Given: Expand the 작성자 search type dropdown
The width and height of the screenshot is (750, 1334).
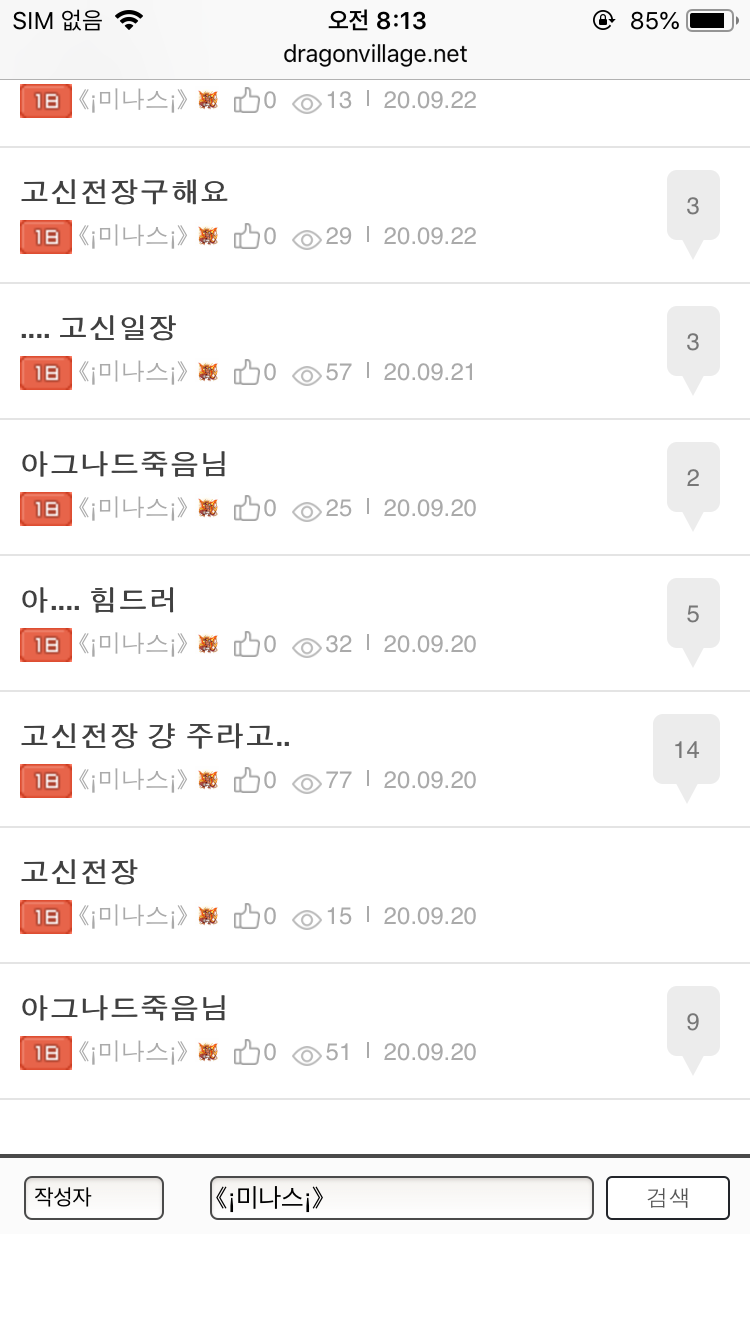Looking at the screenshot, I should pos(94,1197).
